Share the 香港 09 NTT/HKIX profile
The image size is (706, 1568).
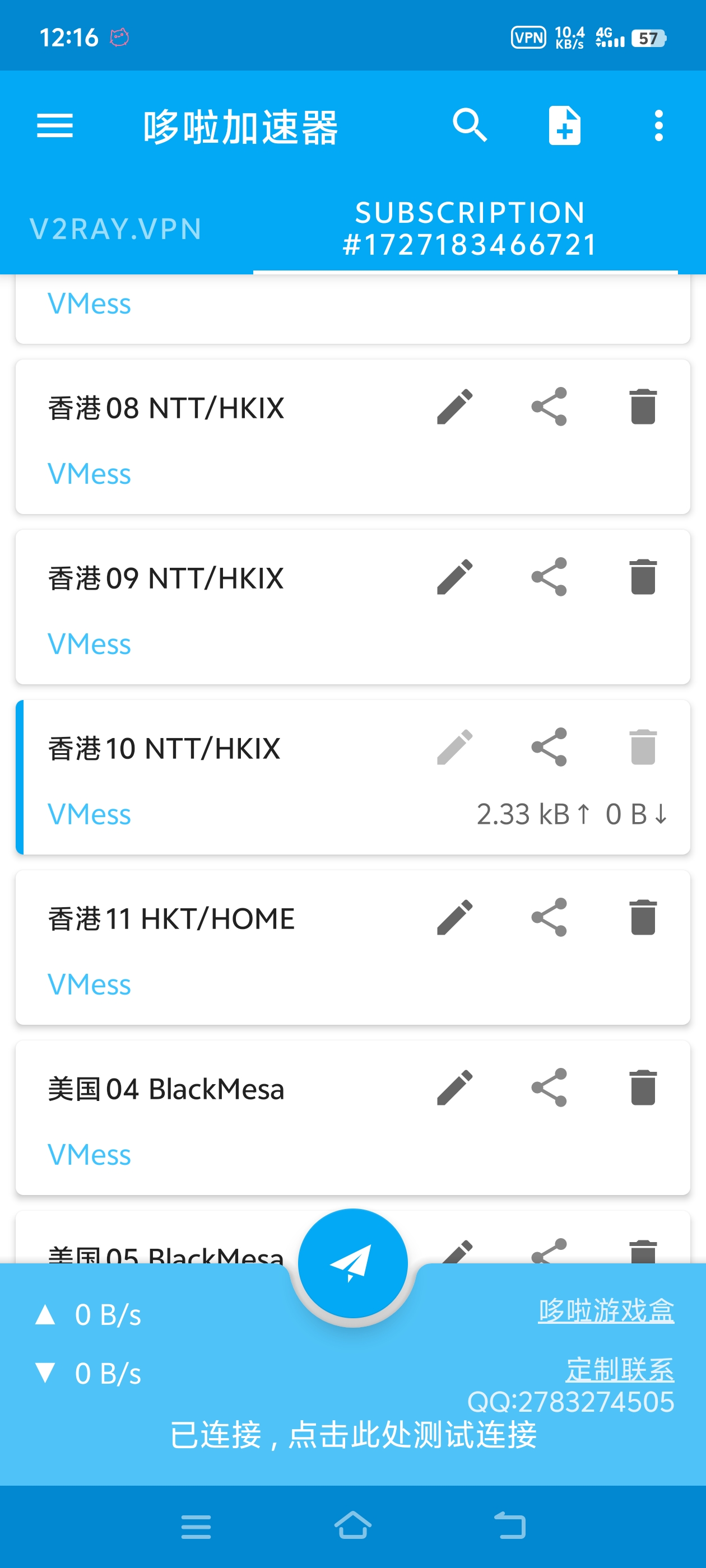549,576
